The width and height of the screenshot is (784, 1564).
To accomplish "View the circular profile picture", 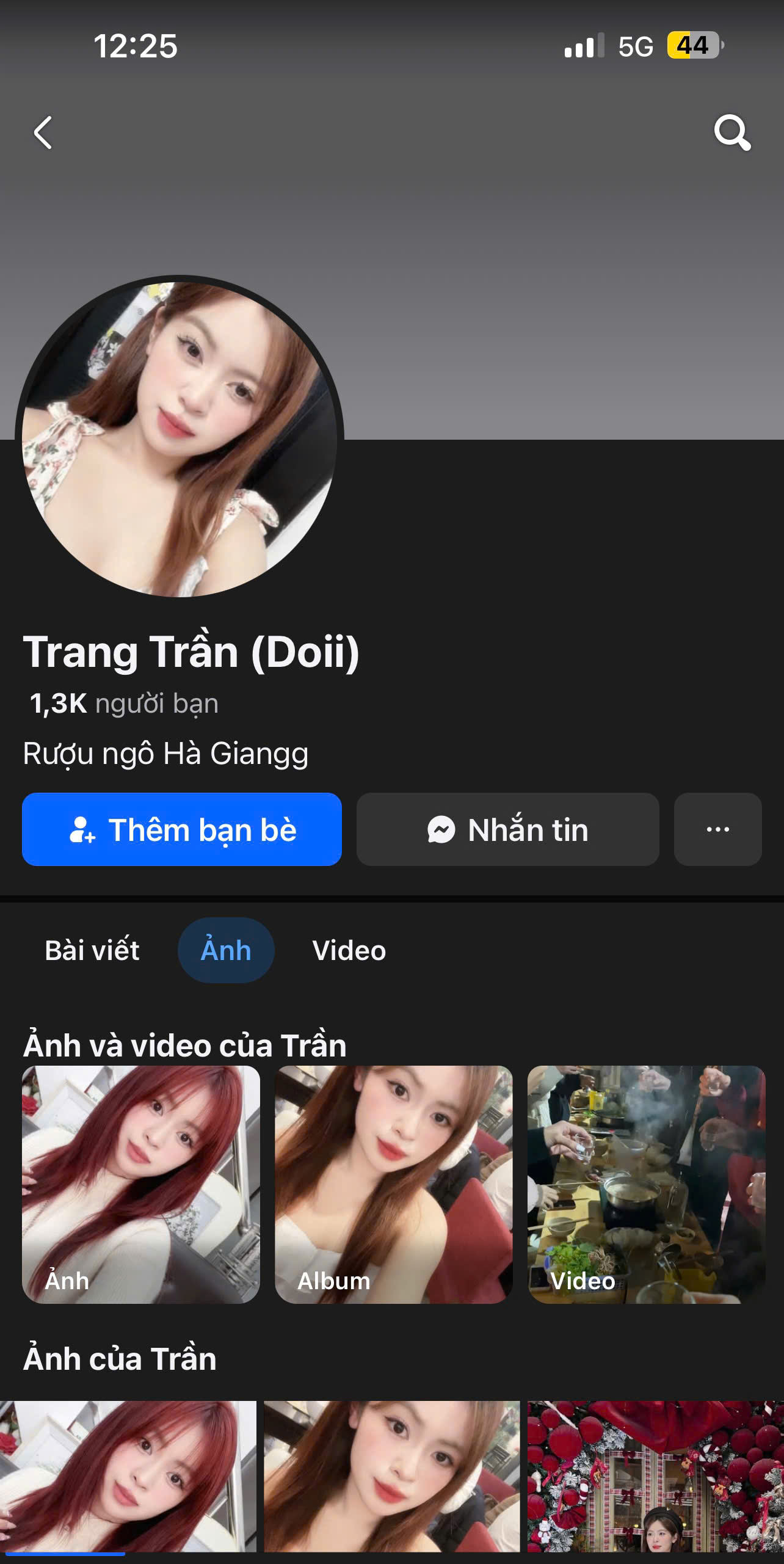I will [x=180, y=438].
